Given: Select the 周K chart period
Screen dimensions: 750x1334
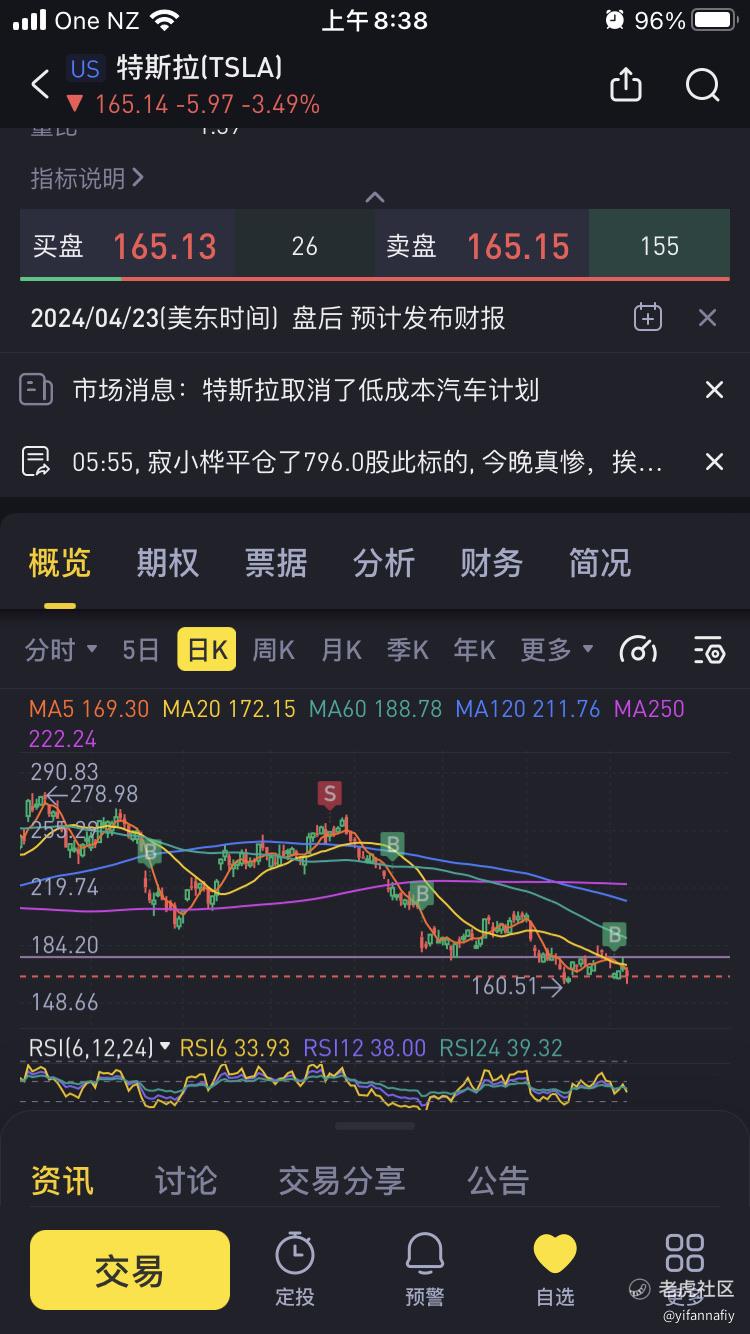Looking at the screenshot, I should pos(273,650).
